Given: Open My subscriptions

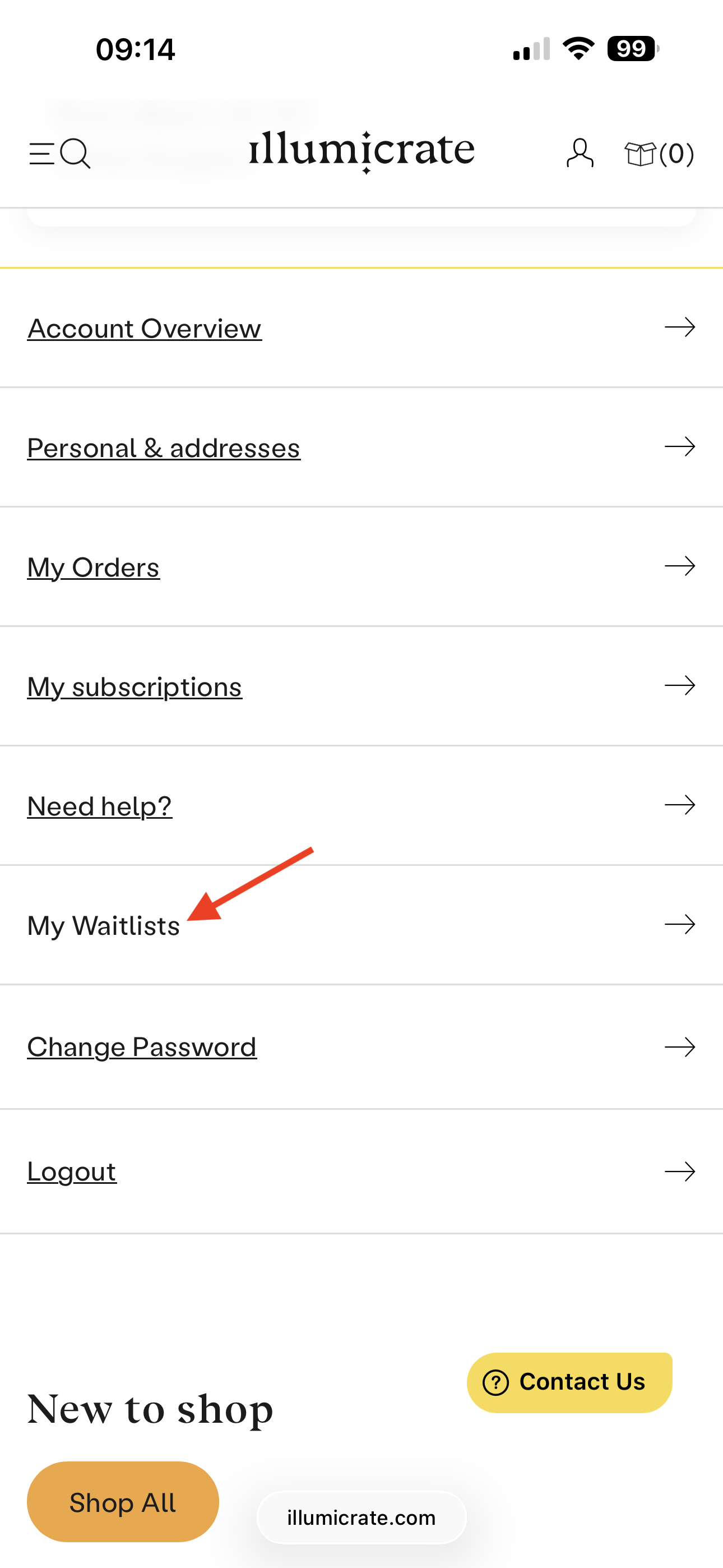Looking at the screenshot, I should pos(135,686).
